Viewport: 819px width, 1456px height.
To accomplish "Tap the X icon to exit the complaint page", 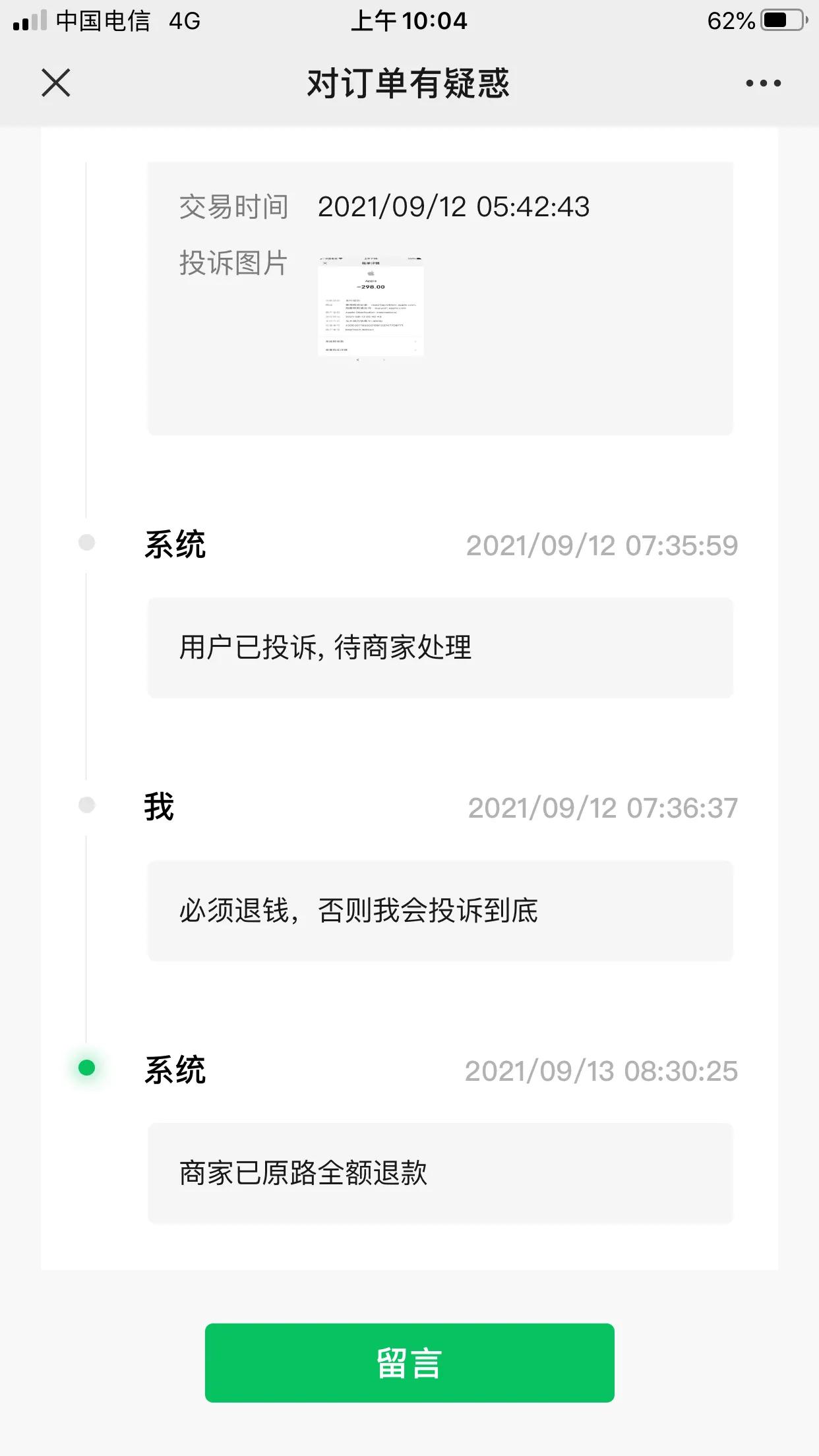I will [x=55, y=83].
